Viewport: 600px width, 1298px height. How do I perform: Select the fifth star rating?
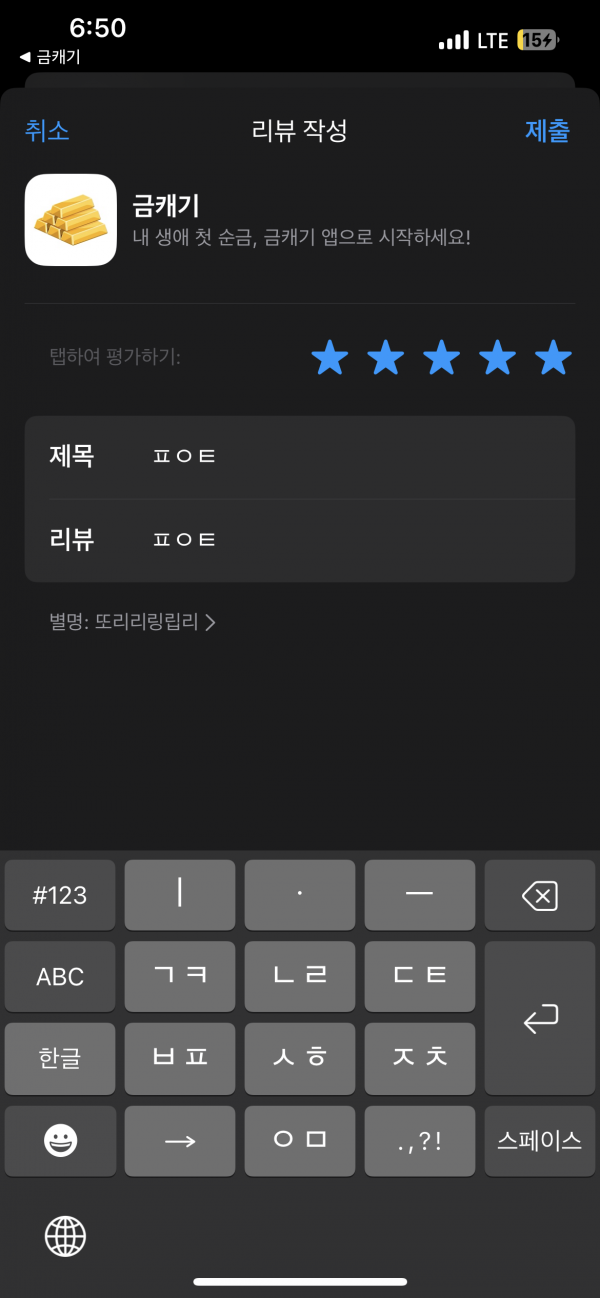point(553,357)
